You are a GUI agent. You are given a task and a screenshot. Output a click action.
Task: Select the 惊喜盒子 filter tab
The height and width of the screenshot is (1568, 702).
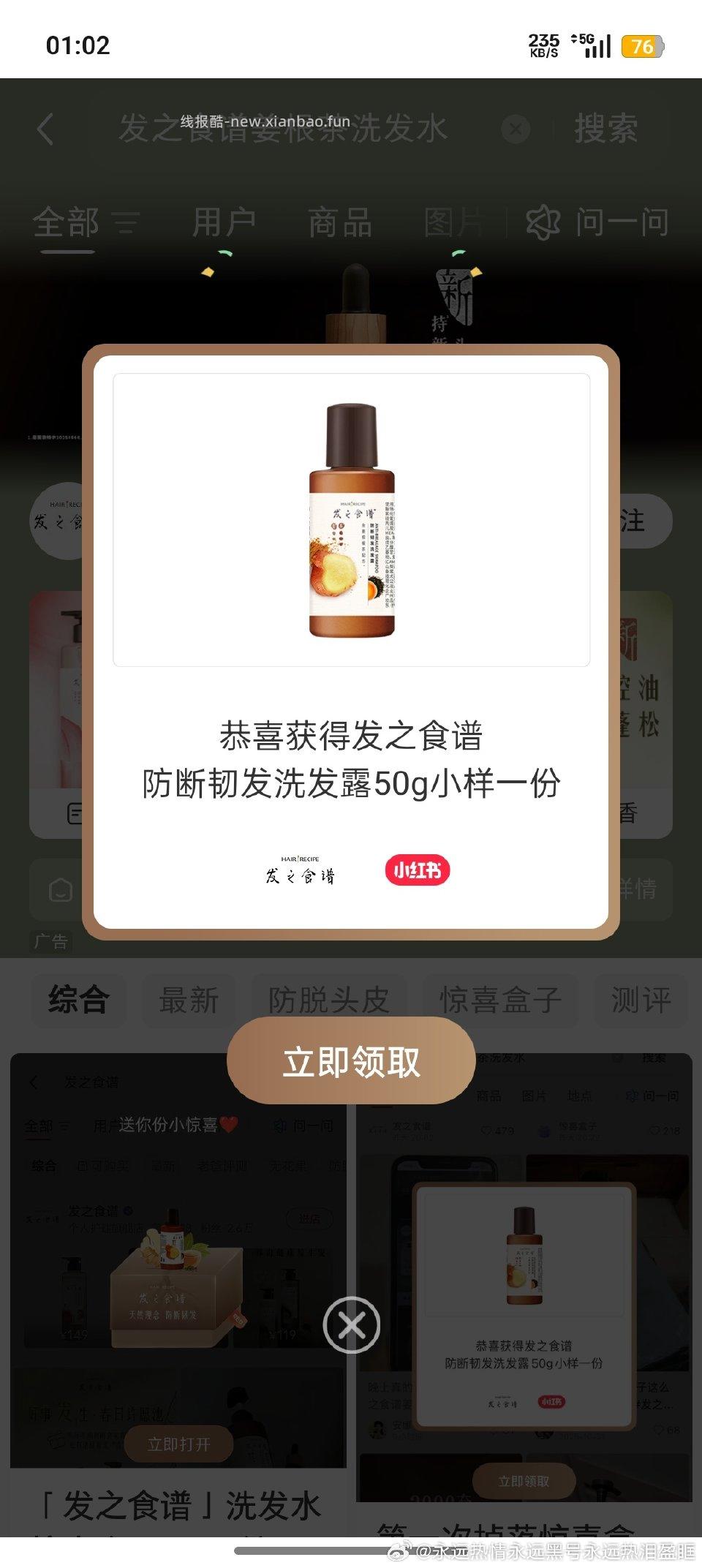[501, 1000]
